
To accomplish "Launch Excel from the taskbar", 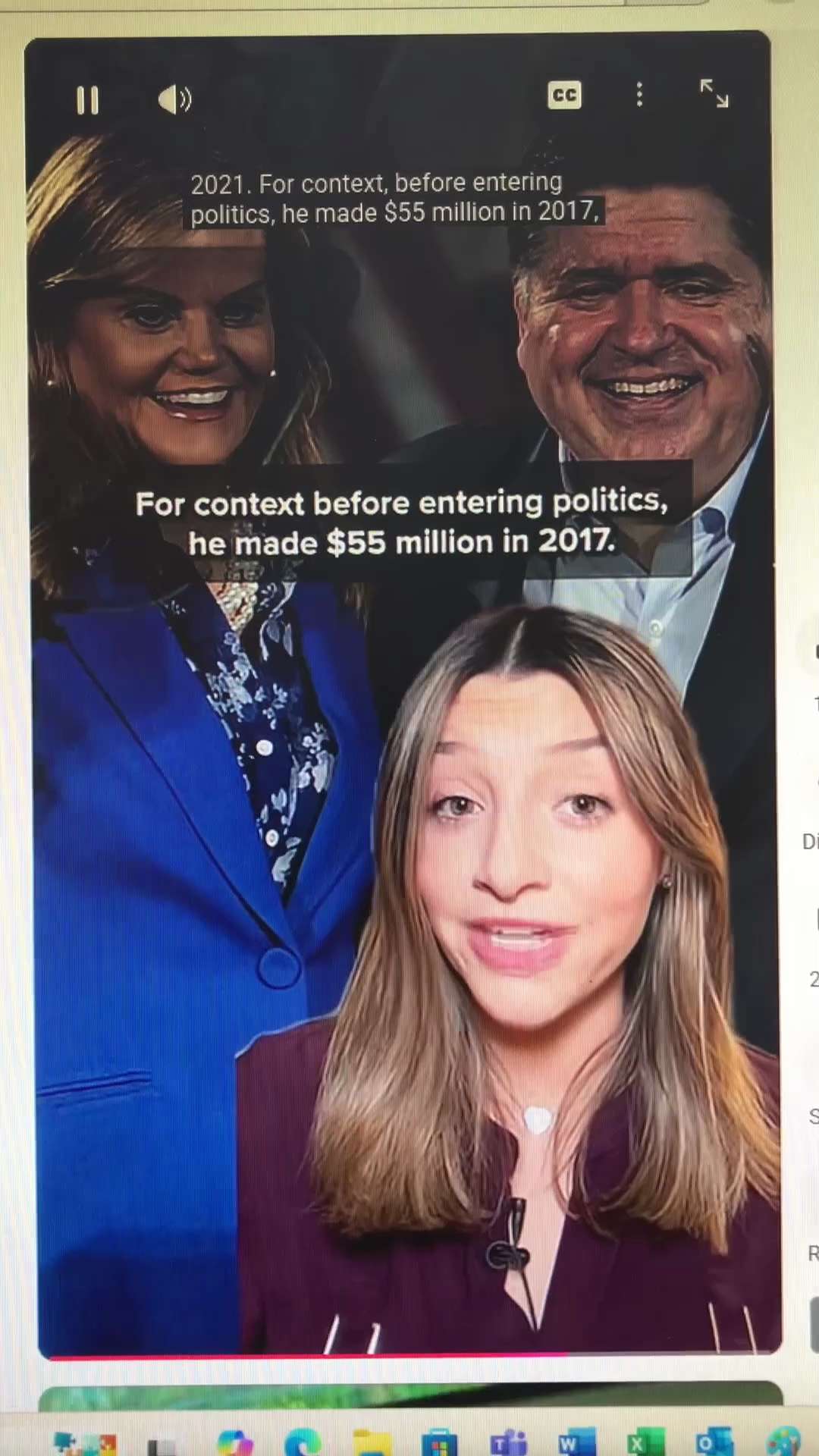I will 643,1442.
